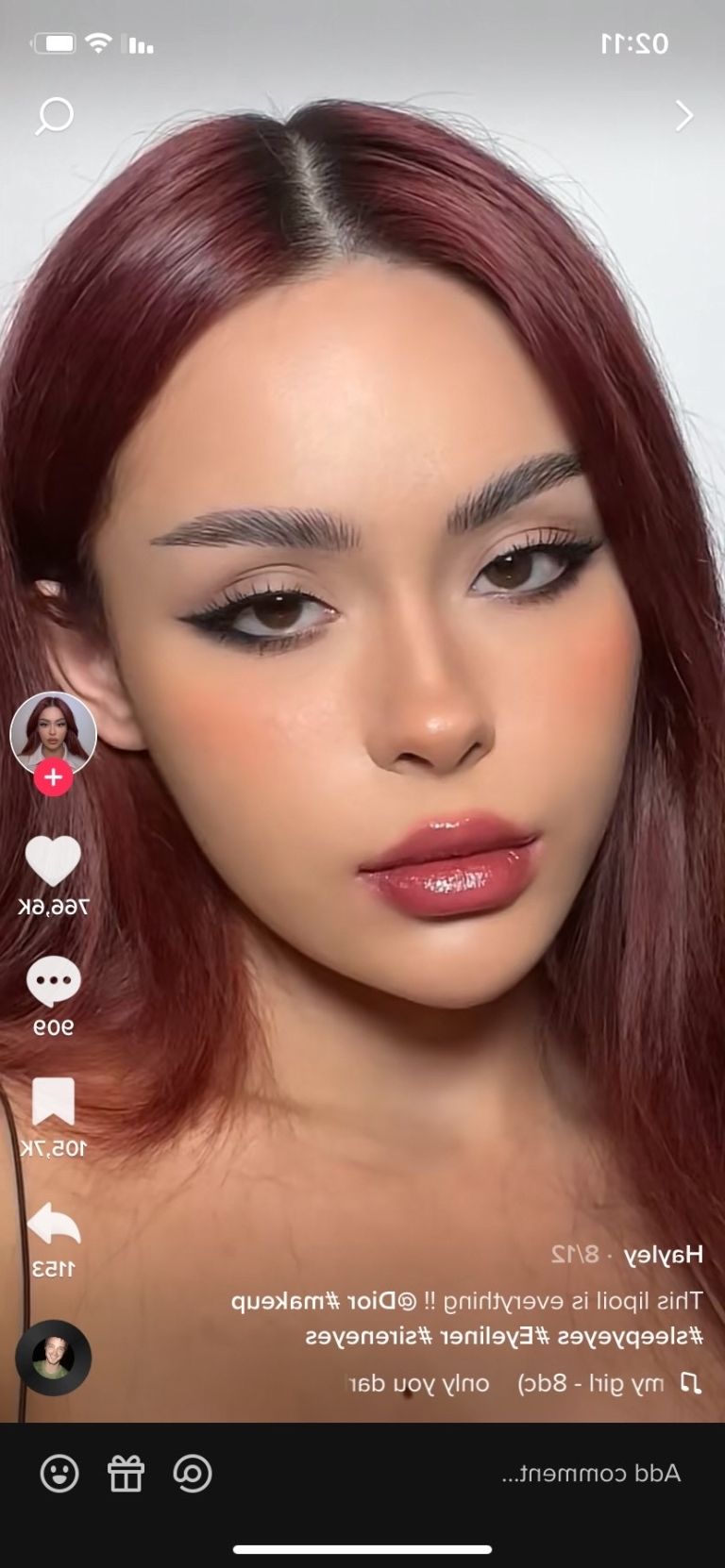Open the comments speech bubble
The image size is (725, 1568).
(x=53, y=981)
